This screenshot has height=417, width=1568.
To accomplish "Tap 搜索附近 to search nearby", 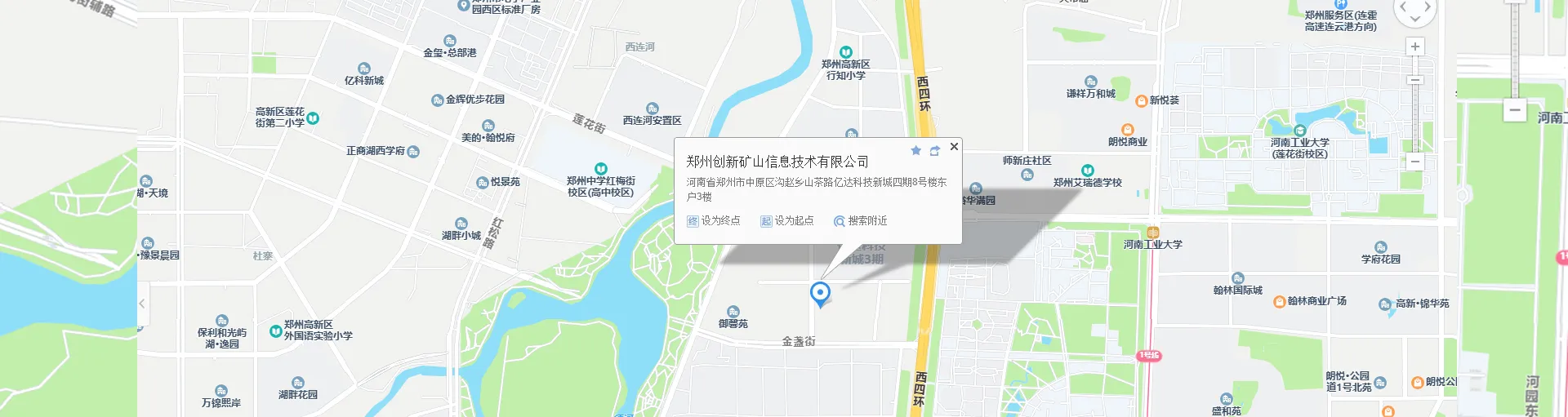I will pyautogui.click(x=860, y=221).
